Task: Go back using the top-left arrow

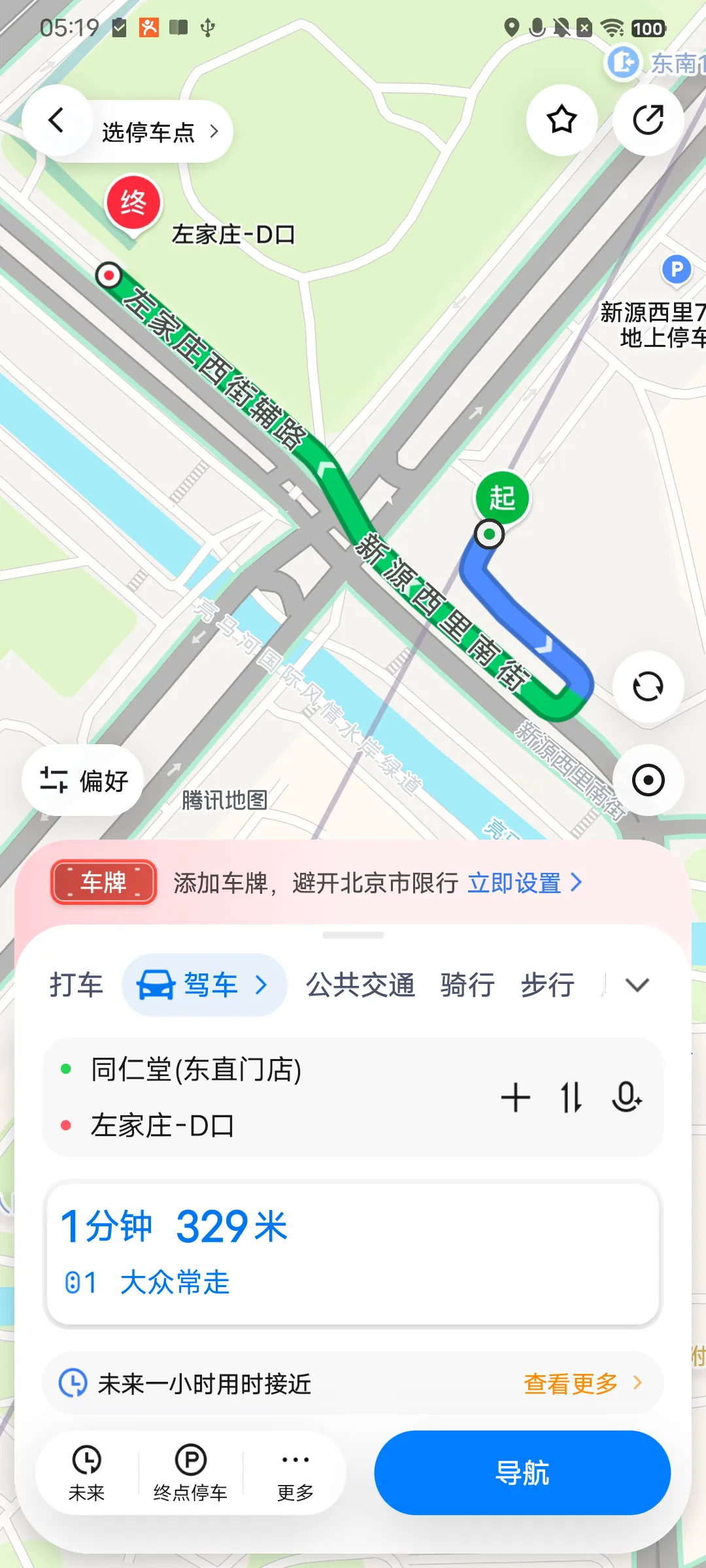Action: [x=56, y=122]
